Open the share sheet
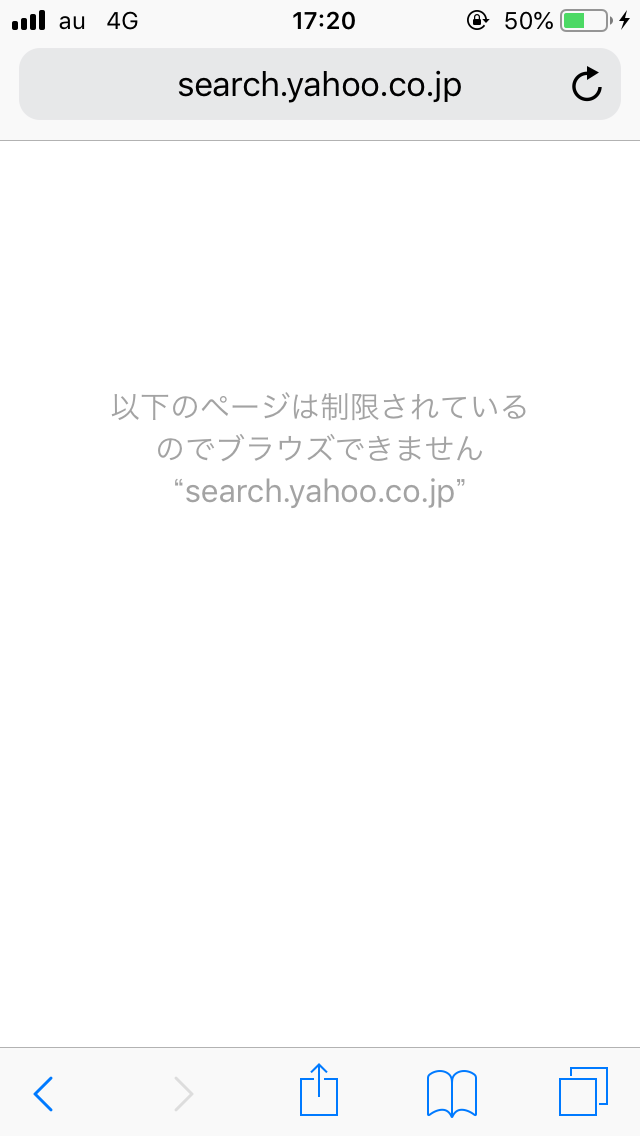Viewport: 640px width, 1136px height. 320,1090
